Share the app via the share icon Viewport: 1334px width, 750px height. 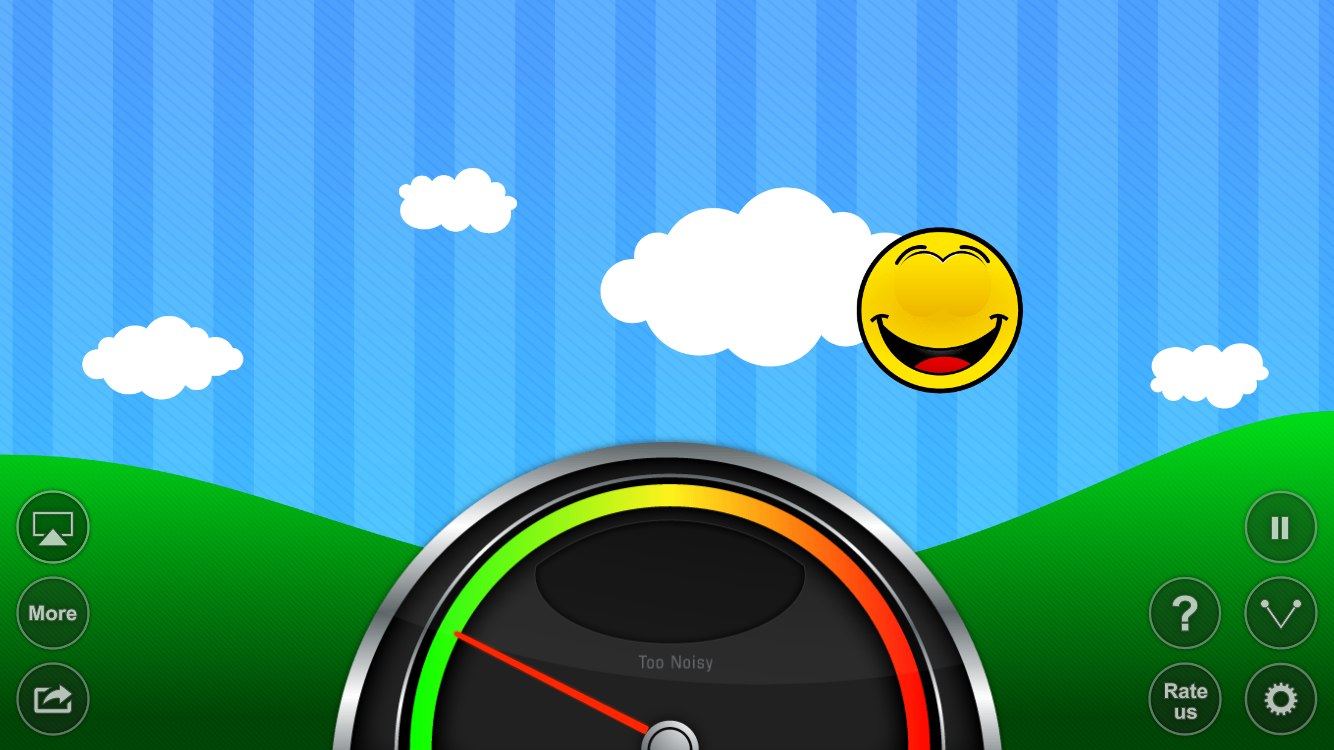[53, 699]
